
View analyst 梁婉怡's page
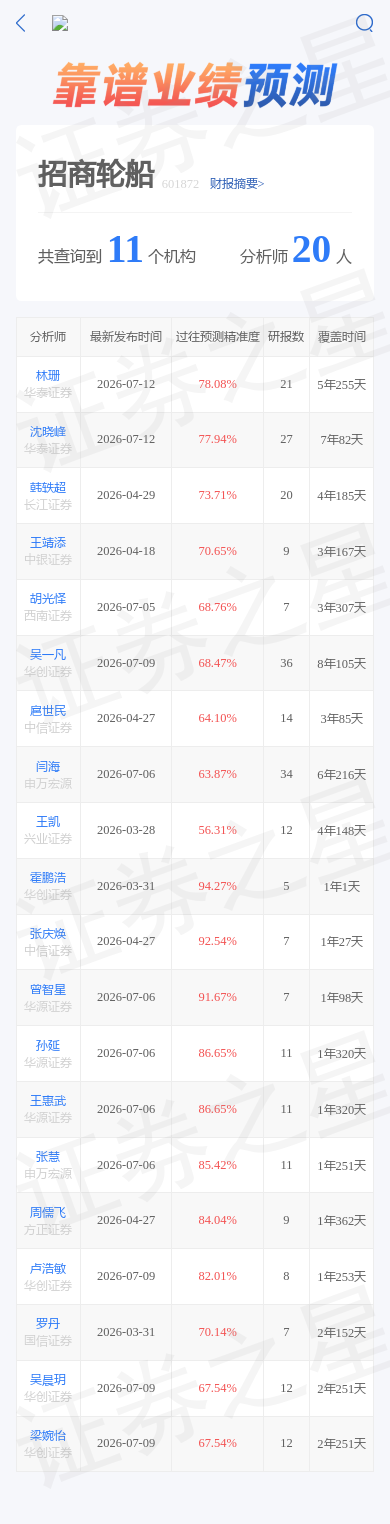(48, 1436)
